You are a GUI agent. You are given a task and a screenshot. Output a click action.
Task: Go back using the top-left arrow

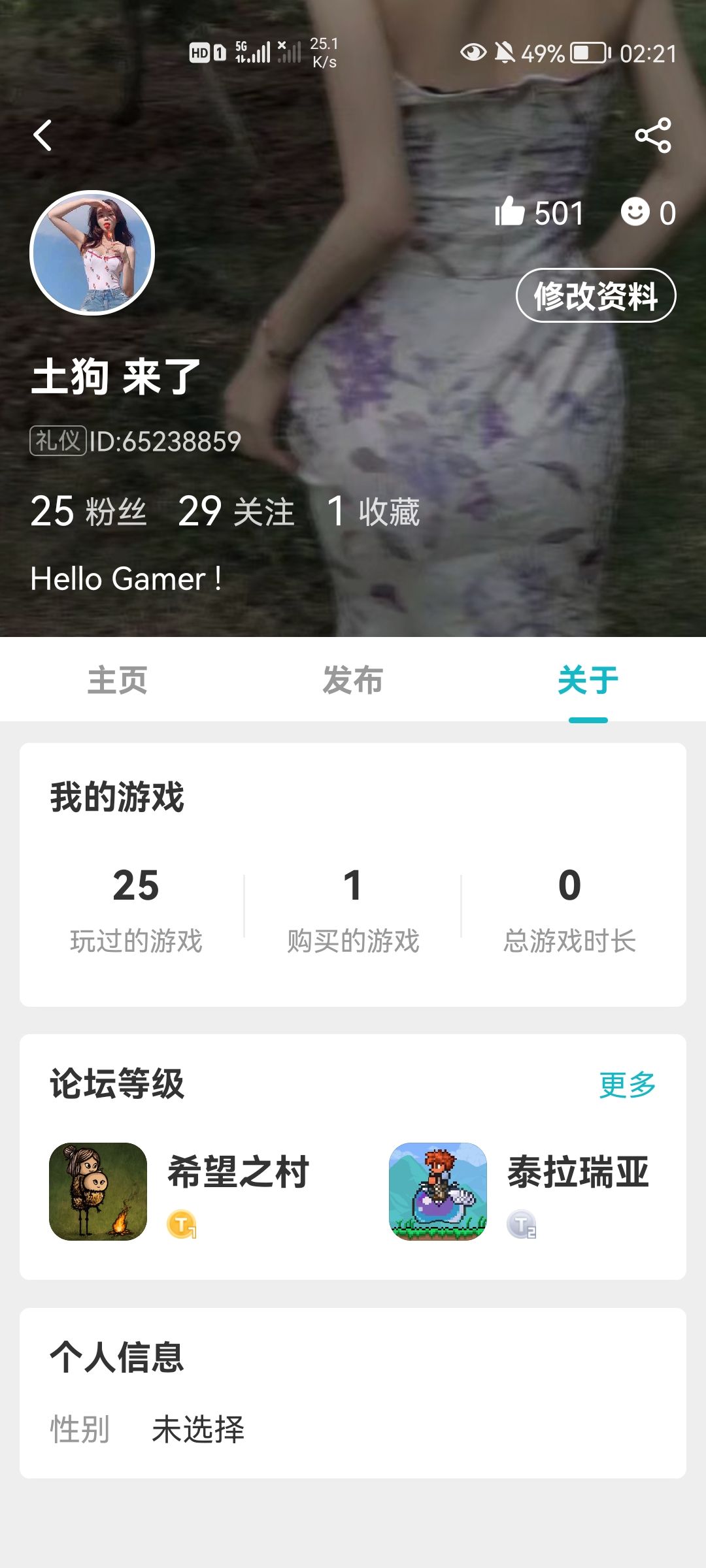[43, 136]
